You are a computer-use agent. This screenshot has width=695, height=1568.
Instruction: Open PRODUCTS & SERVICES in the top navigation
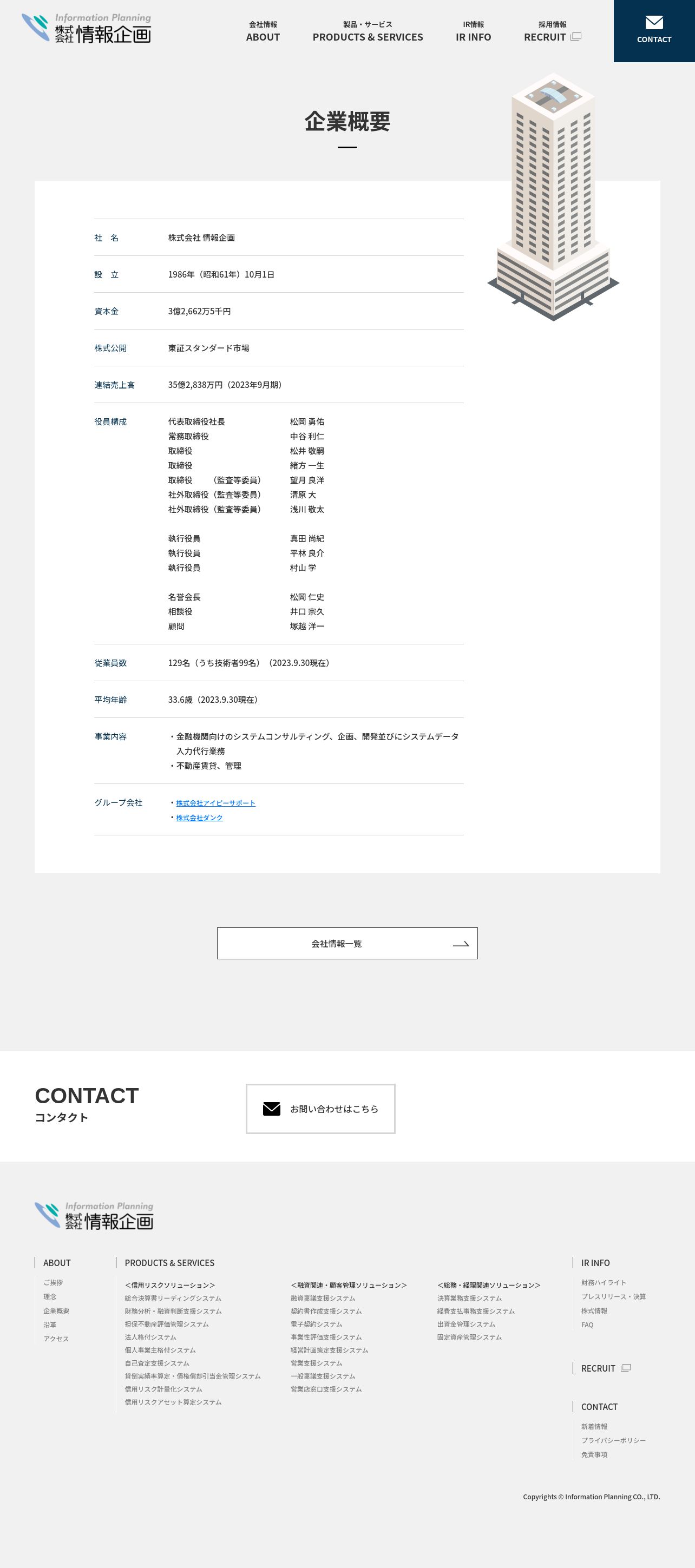(368, 31)
